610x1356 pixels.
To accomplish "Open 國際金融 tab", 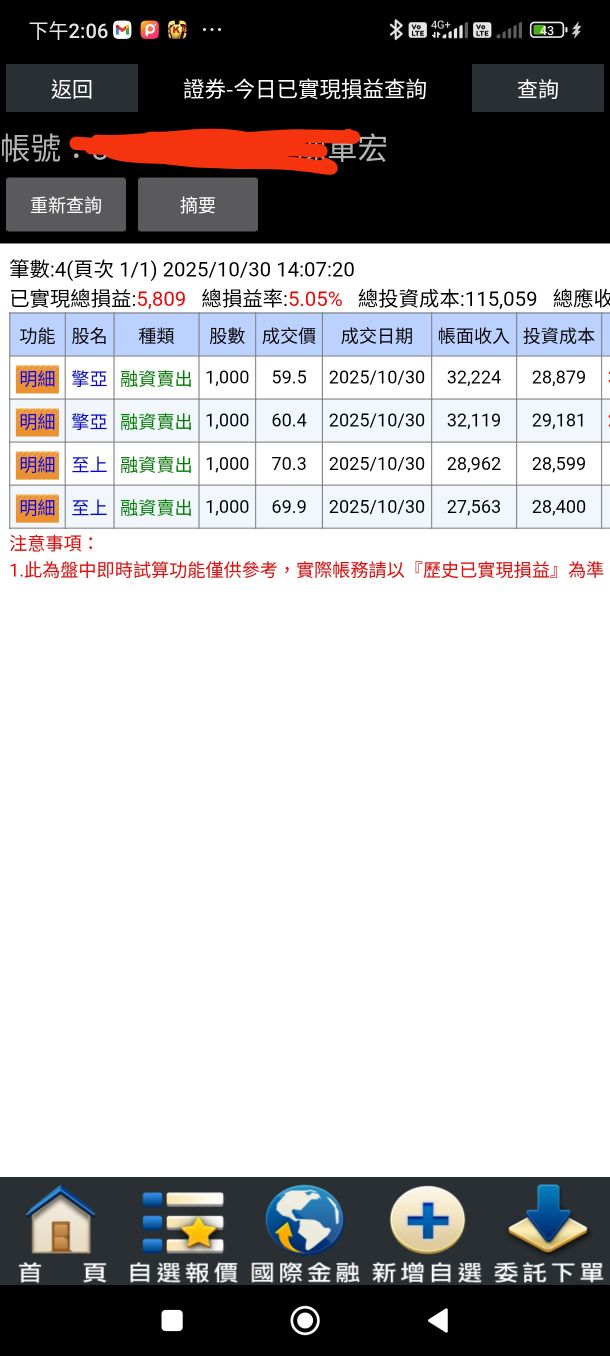I will (305, 1233).
